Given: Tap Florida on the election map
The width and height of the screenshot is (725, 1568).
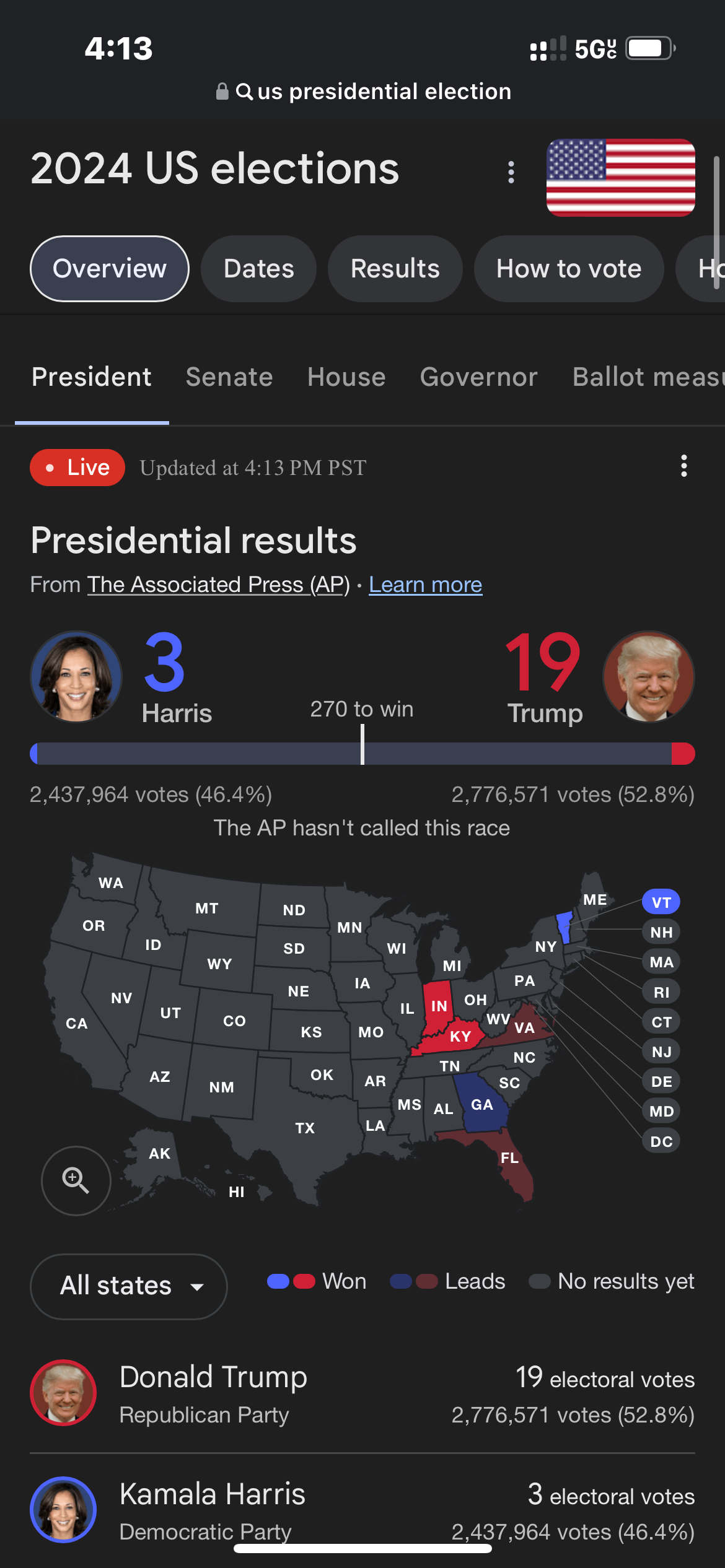Looking at the screenshot, I should (x=511, y=1159).
